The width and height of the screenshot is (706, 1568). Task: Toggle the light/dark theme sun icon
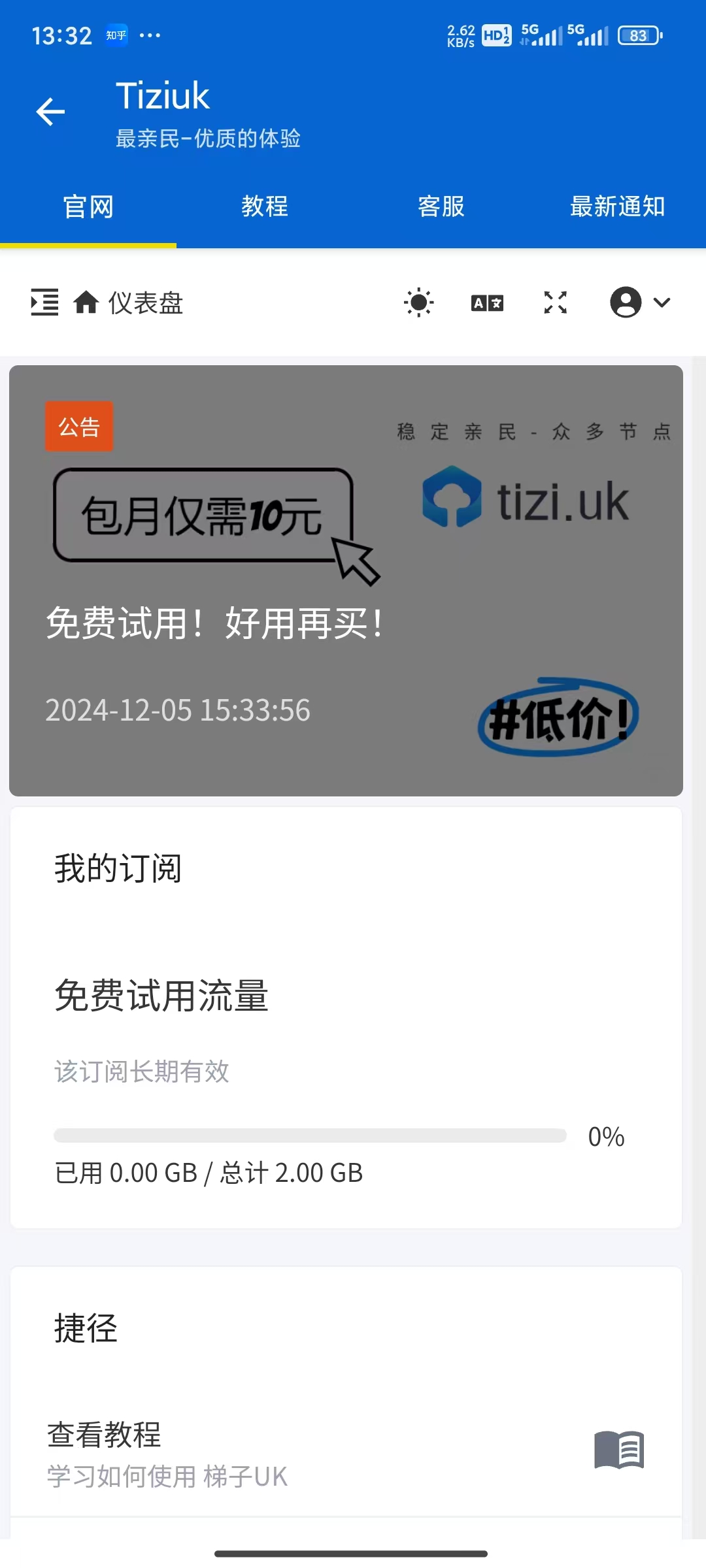[419, 302]
